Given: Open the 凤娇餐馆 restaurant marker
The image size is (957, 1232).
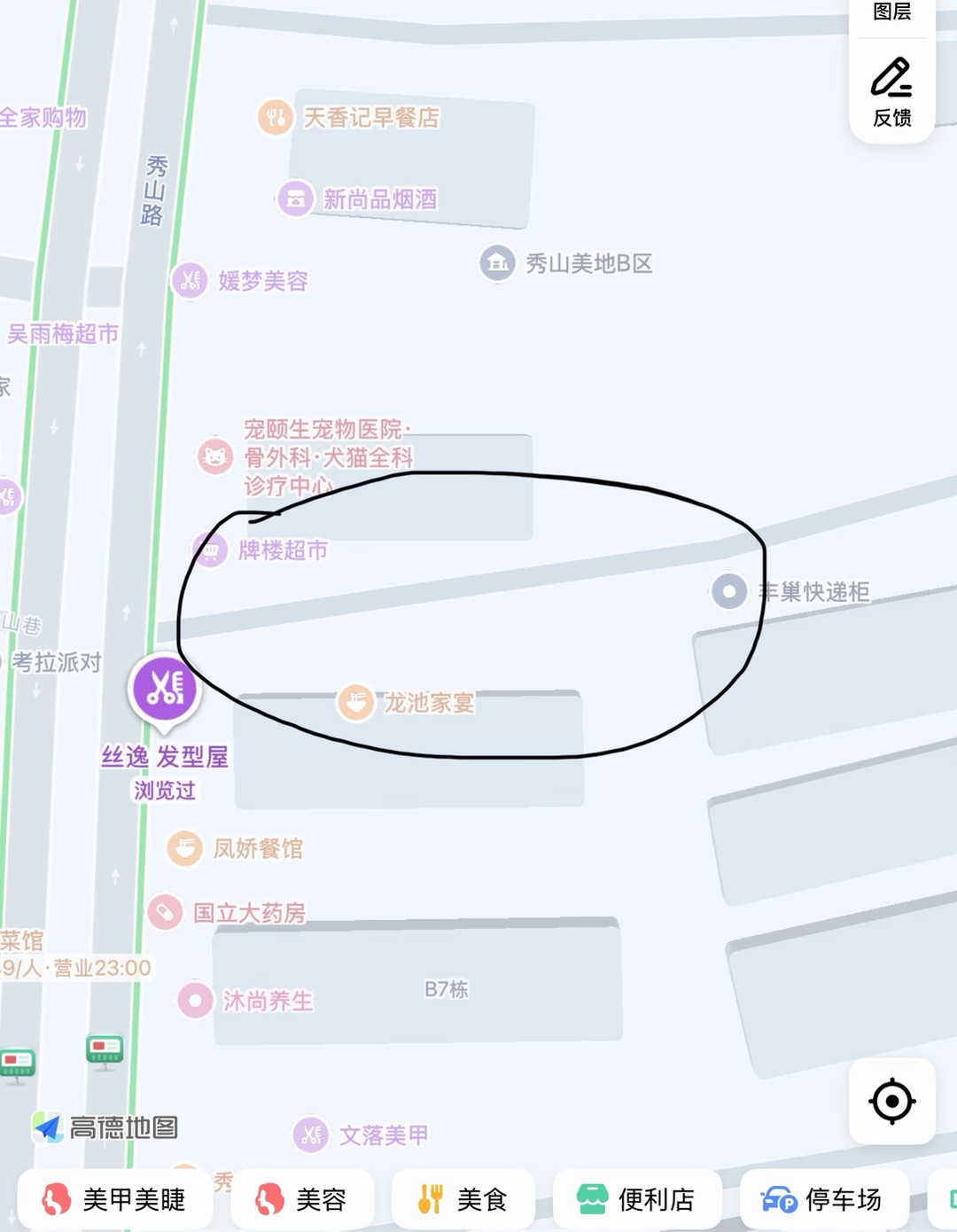Looking at the screenshot, I should click(x=185, y=848).
